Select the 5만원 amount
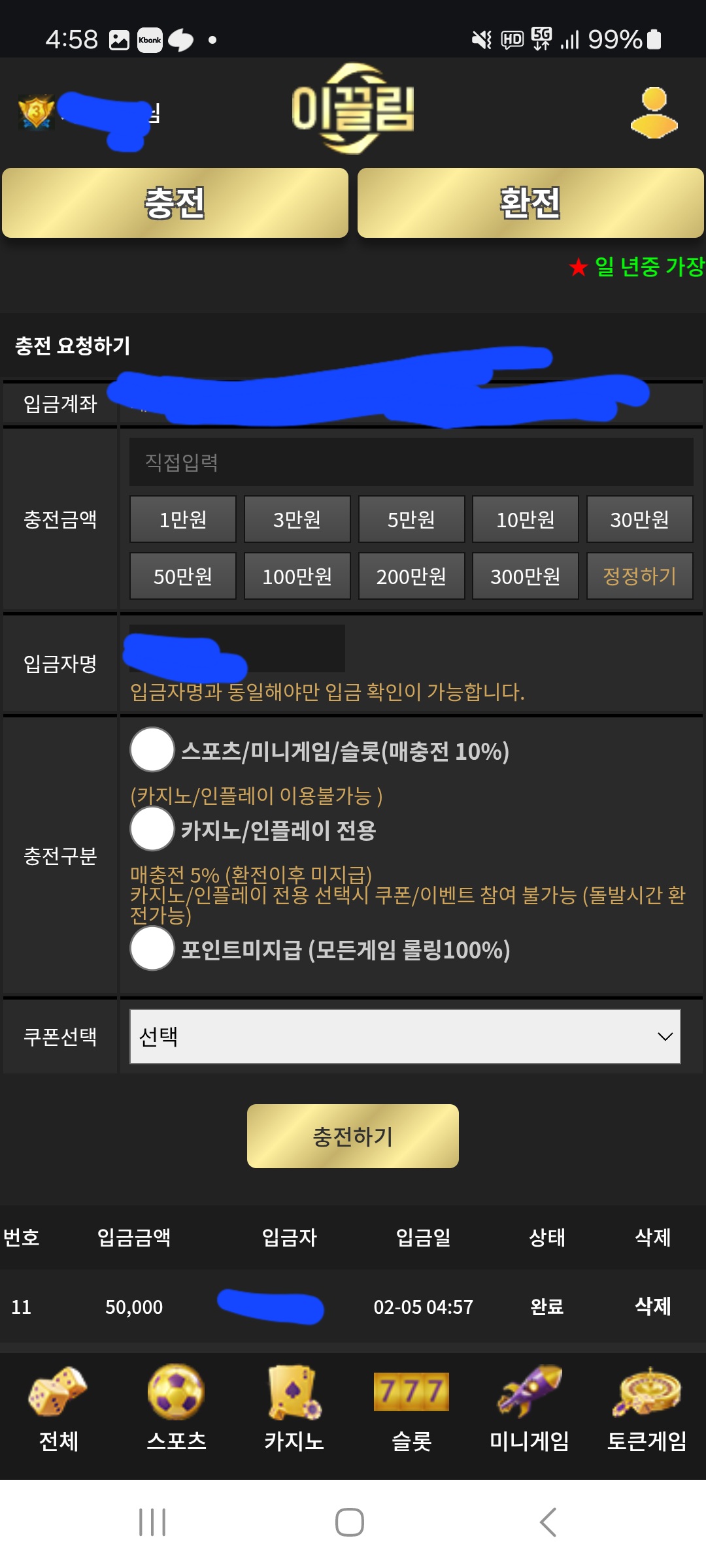This screenshot has width=706, height=1568. click(x=411, y=519)
